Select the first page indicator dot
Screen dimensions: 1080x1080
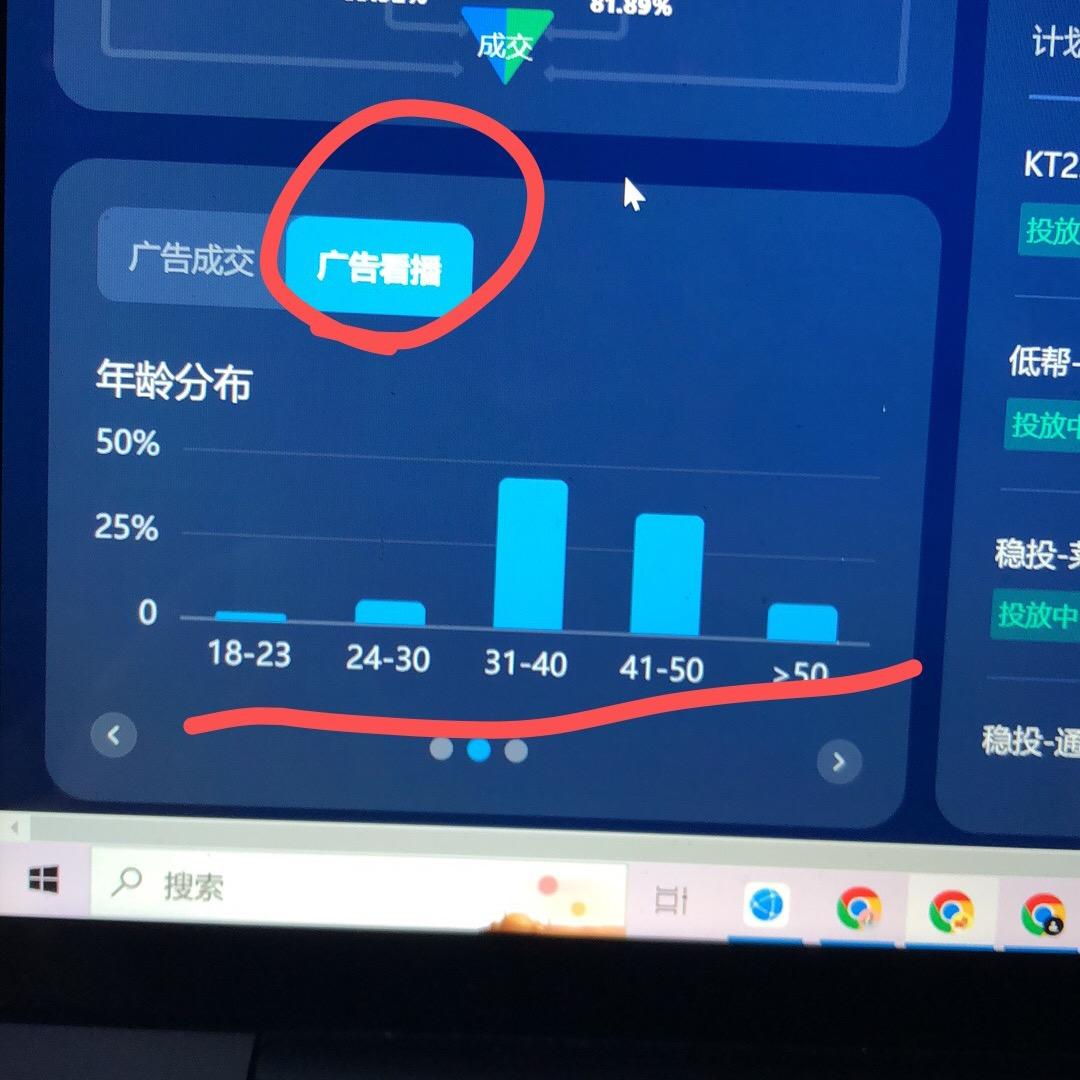tap(441, 748)
